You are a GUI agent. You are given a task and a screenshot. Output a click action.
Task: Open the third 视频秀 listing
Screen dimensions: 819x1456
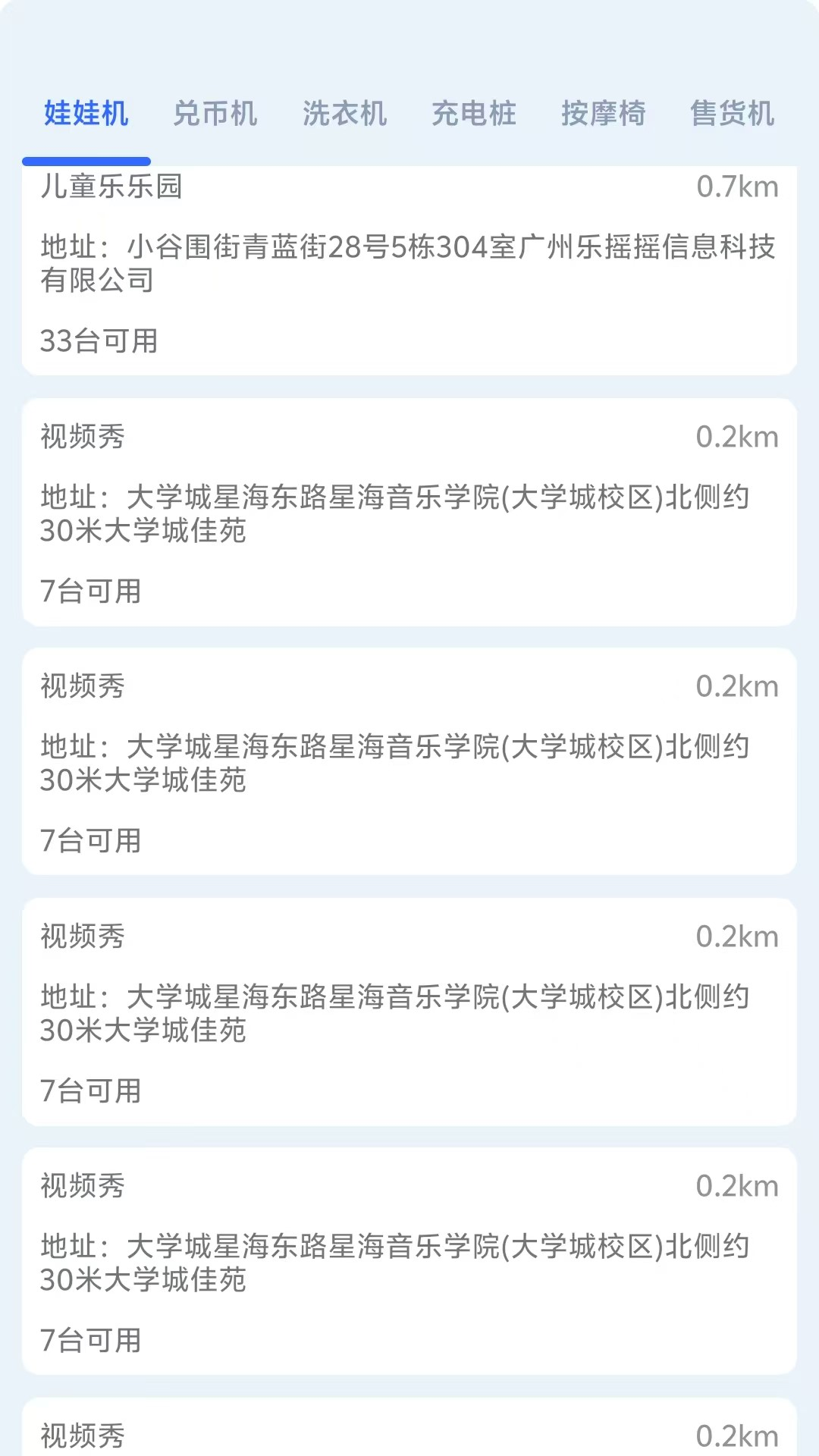pyautogui.click(x=409, y=1012)
